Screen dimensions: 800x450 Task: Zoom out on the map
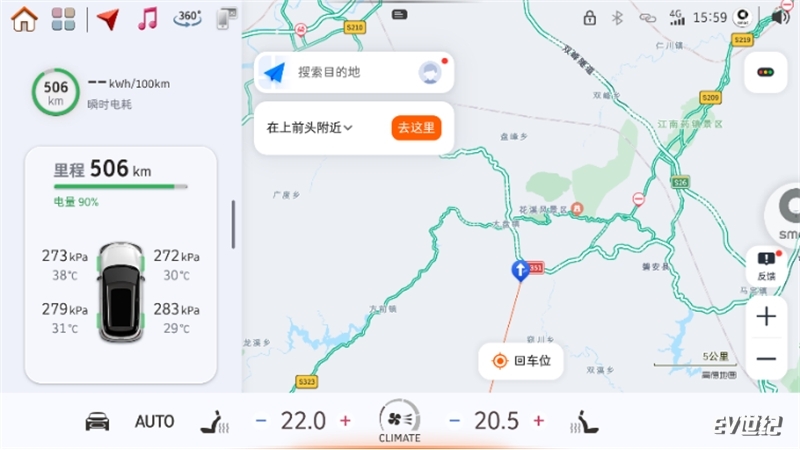click(766, 358)
